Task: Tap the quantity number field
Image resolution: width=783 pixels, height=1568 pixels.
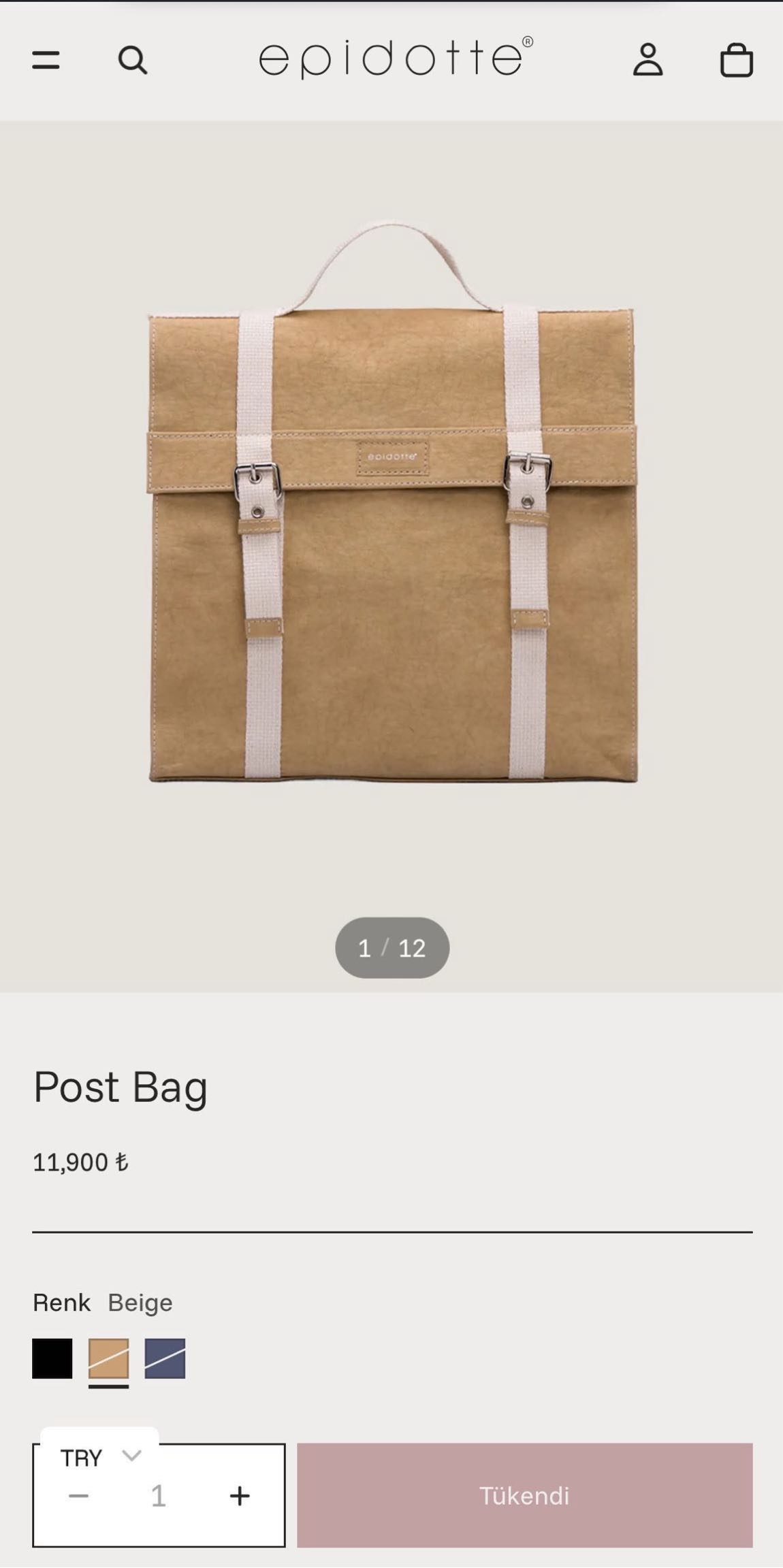Action: (x=158, y=1496)
